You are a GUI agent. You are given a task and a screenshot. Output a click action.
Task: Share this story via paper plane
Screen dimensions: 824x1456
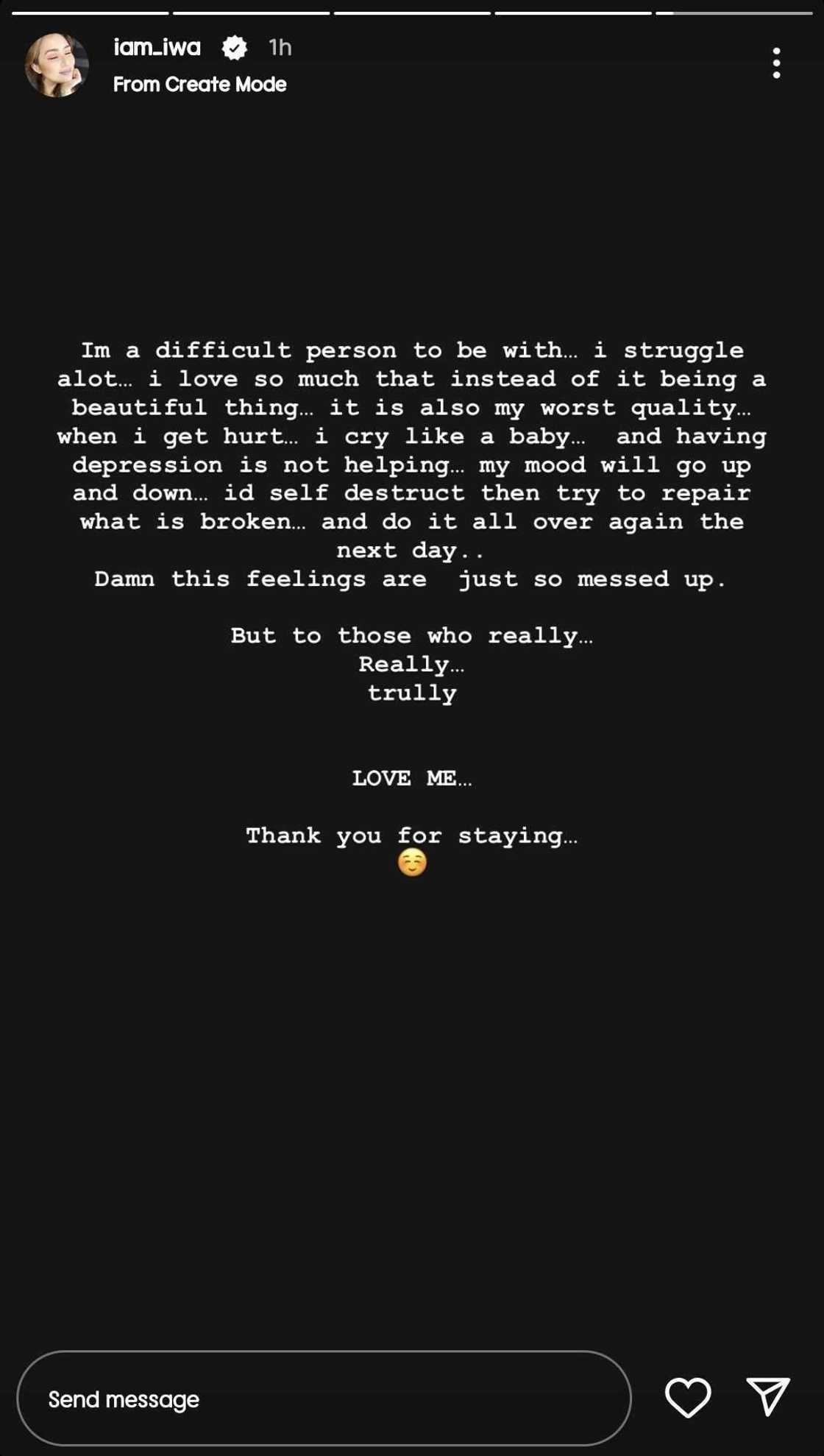click(768, 1396)
